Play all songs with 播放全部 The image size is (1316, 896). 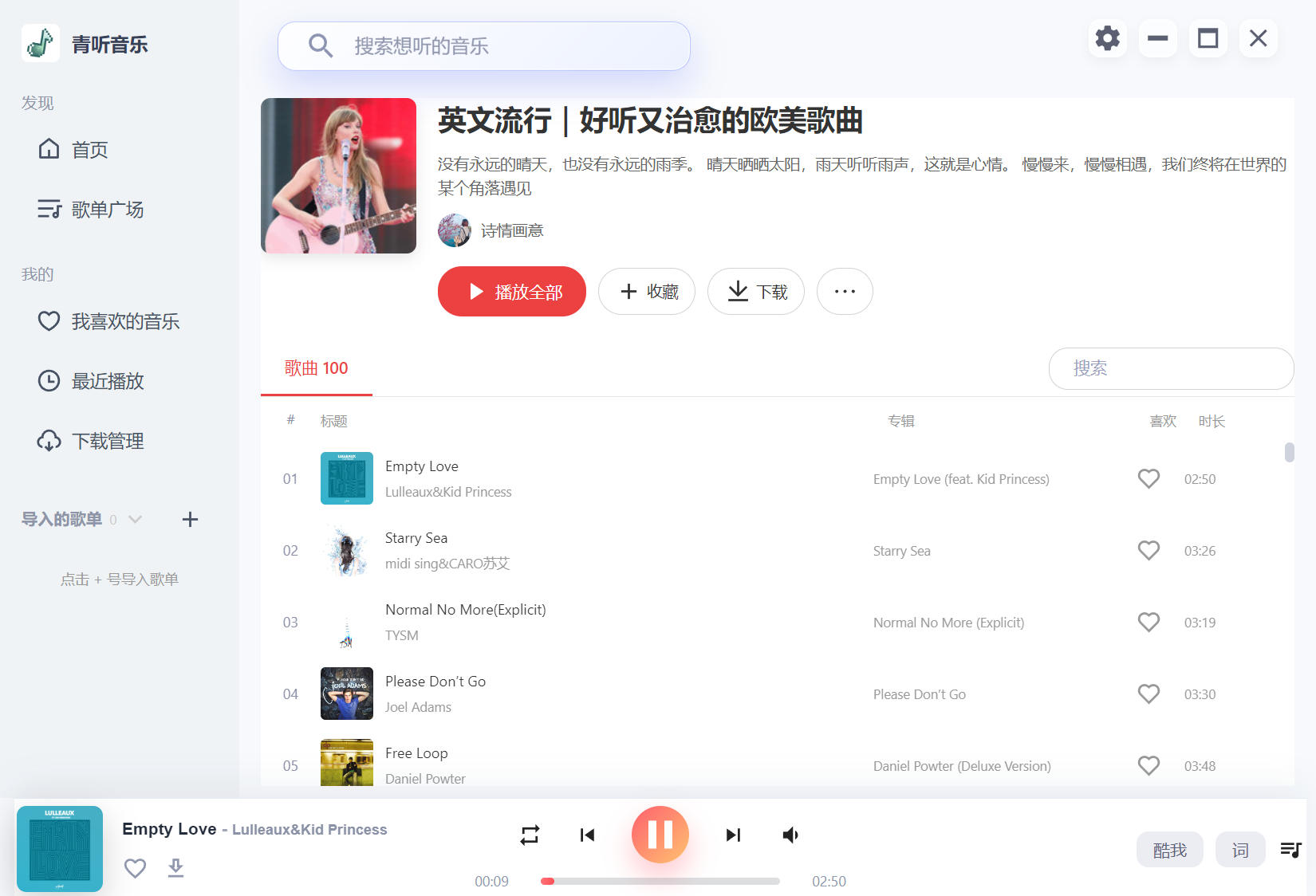point(511,292)
